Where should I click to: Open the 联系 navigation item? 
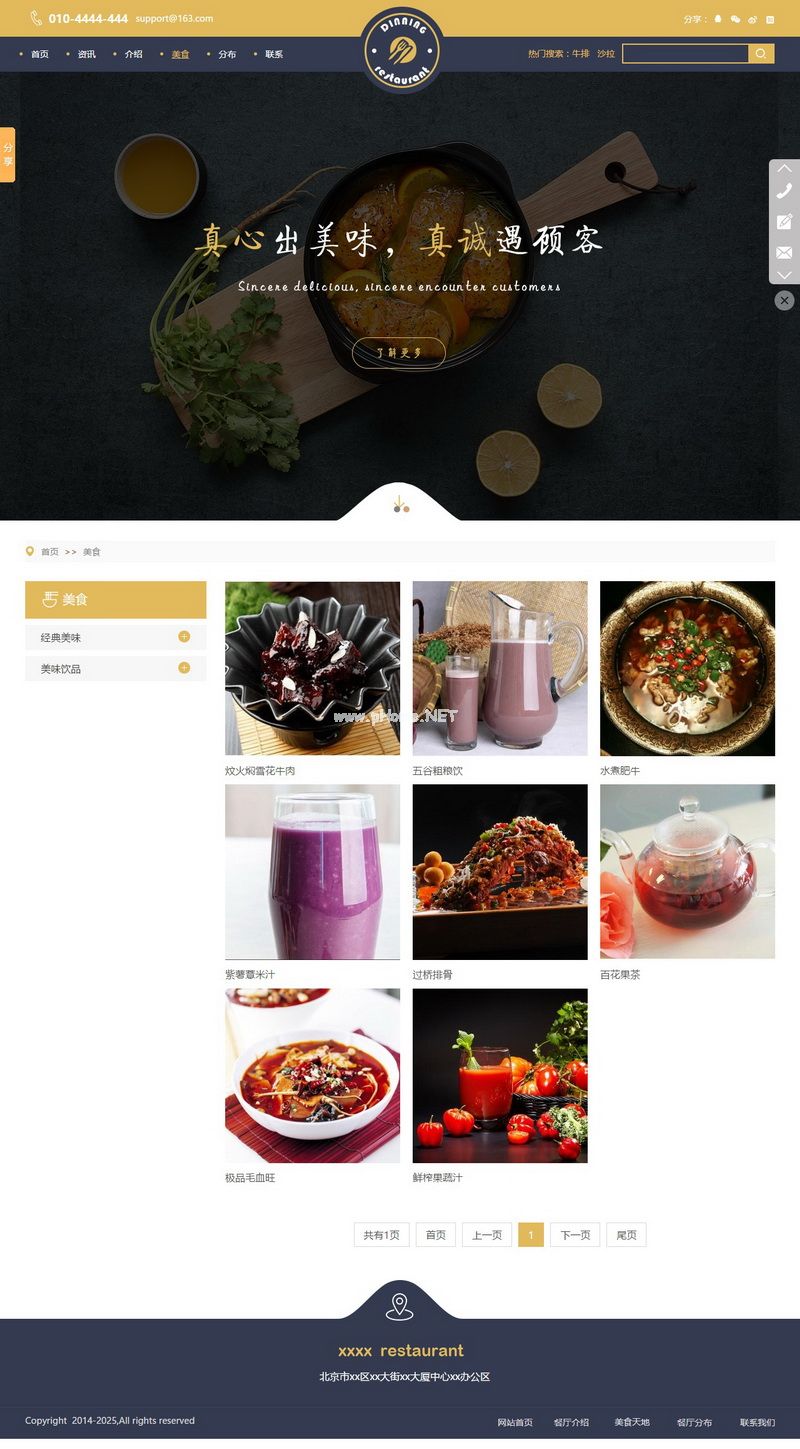(274, 54)
